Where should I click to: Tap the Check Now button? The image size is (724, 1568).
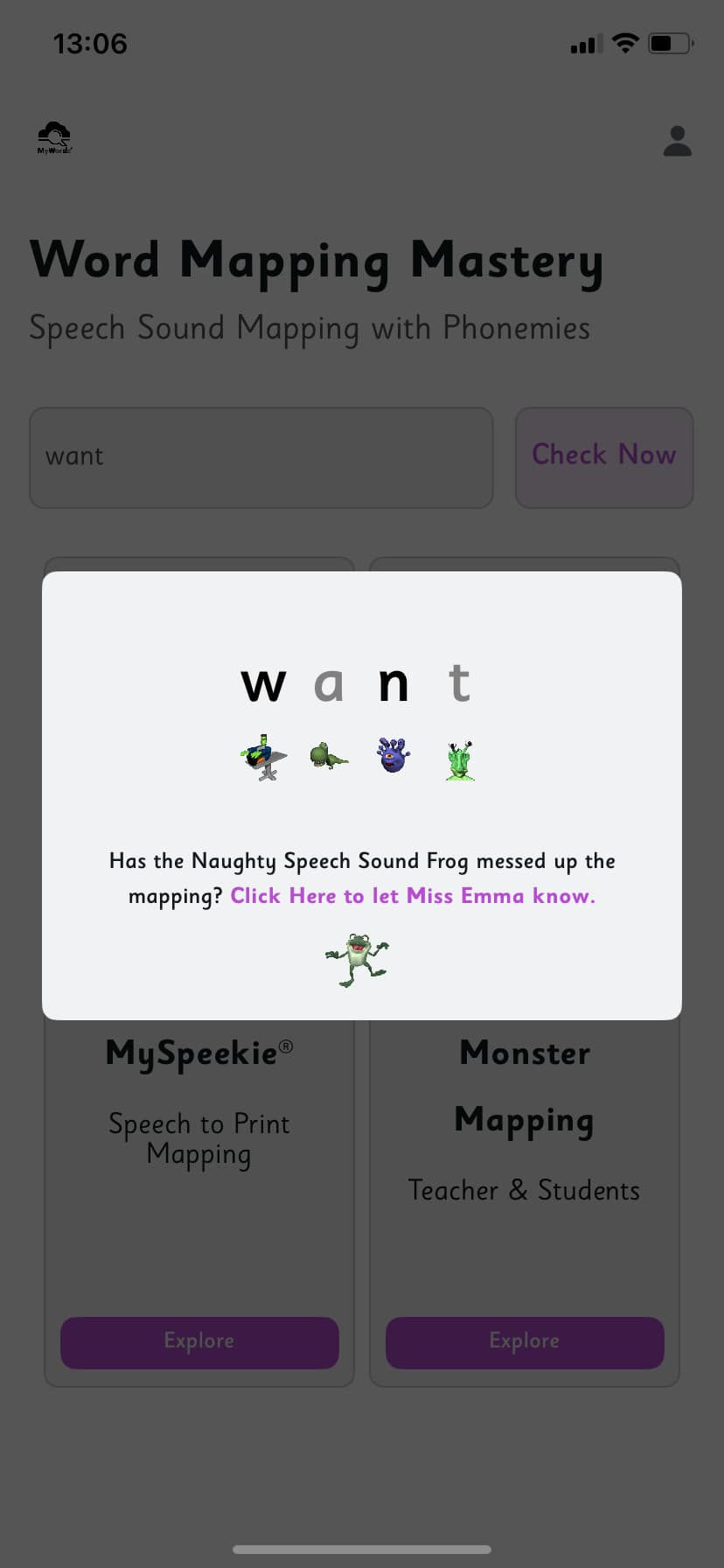tap(604, 456)
